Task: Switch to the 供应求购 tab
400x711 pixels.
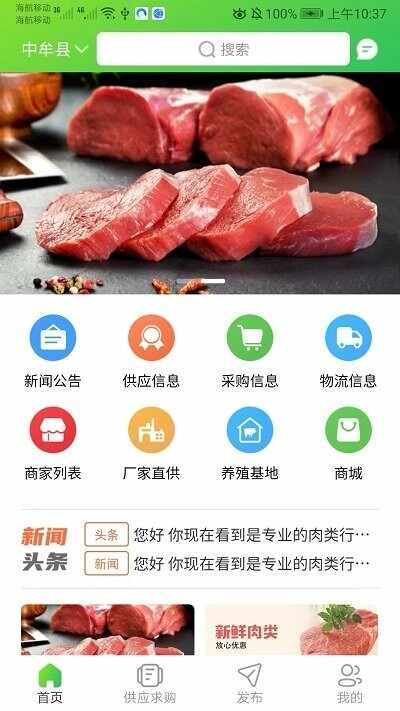Action: (150, 684)
